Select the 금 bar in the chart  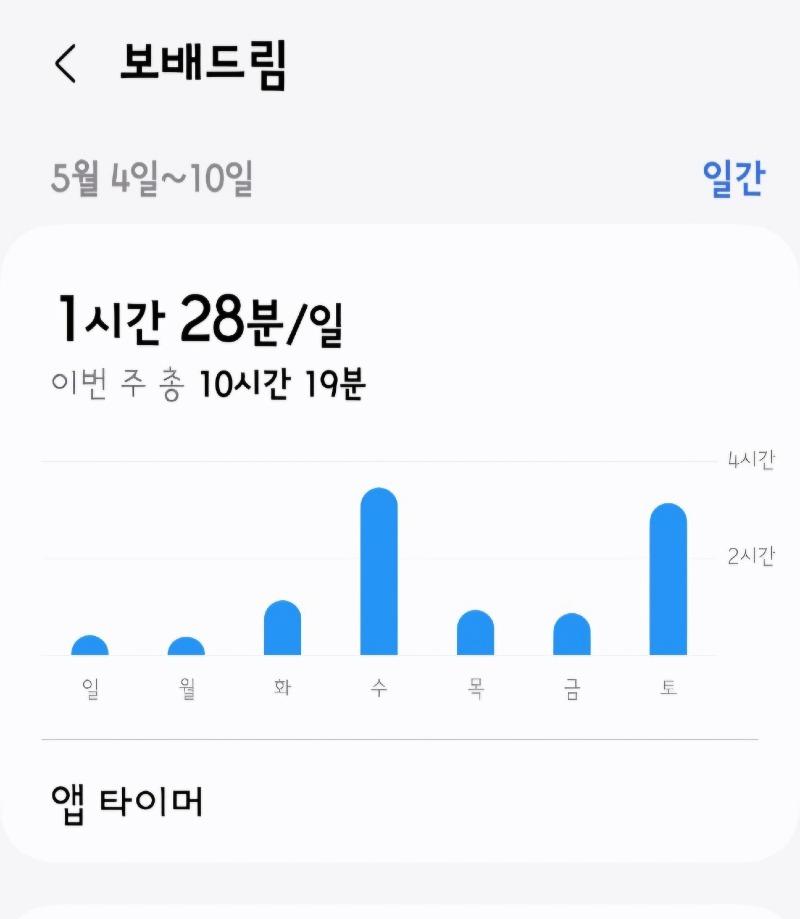tap(572, 634)
